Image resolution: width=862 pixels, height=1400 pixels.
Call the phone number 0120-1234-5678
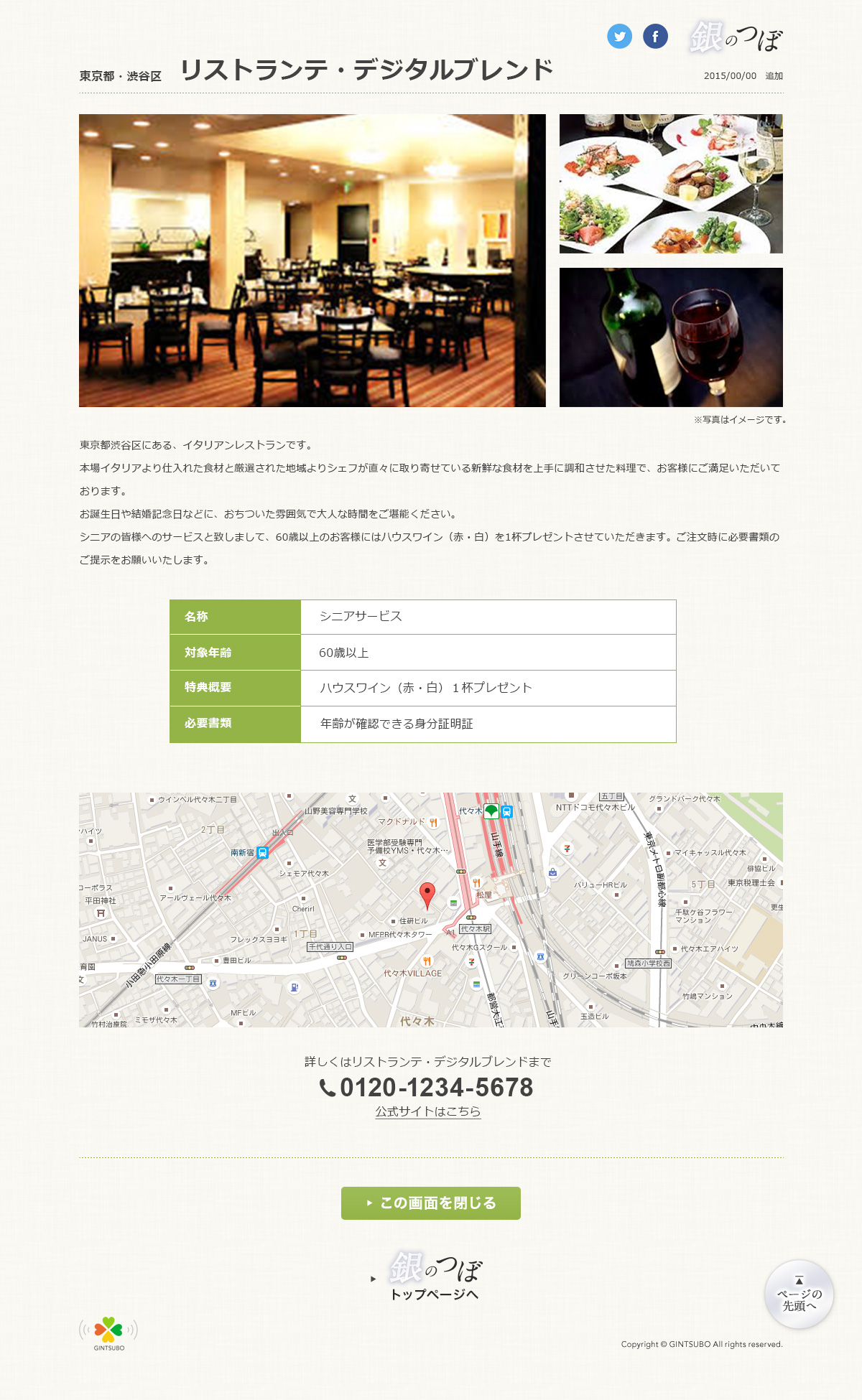point(427,1088)
